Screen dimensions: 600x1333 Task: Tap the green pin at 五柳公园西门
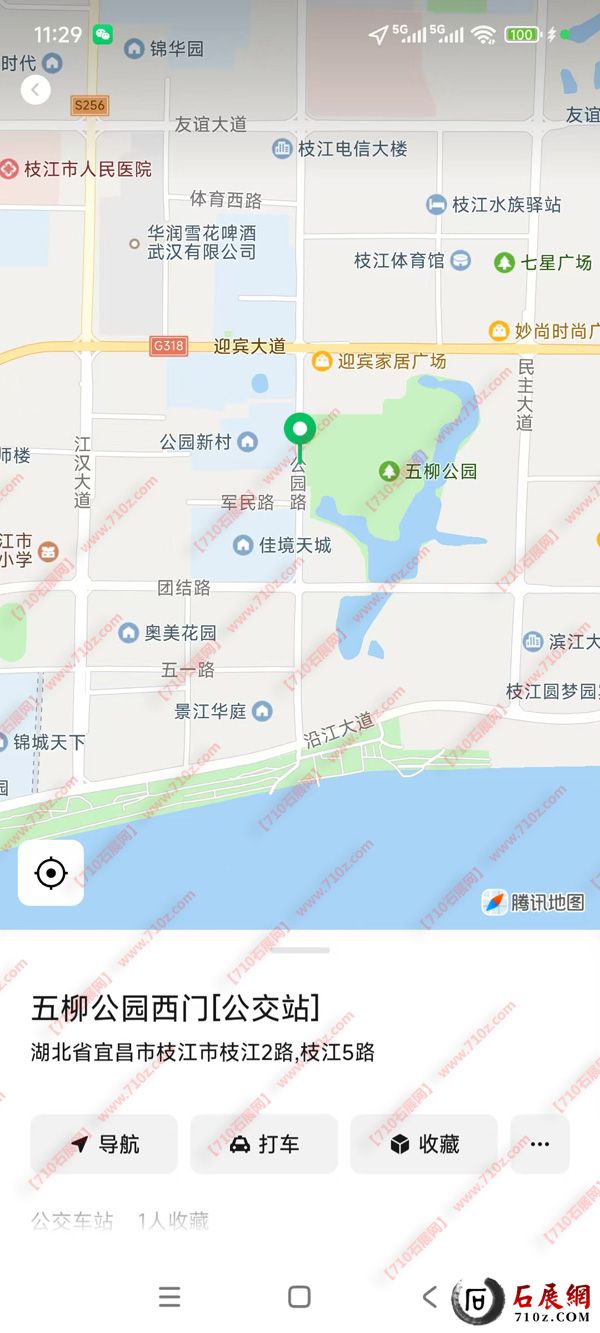coord(300,431)
